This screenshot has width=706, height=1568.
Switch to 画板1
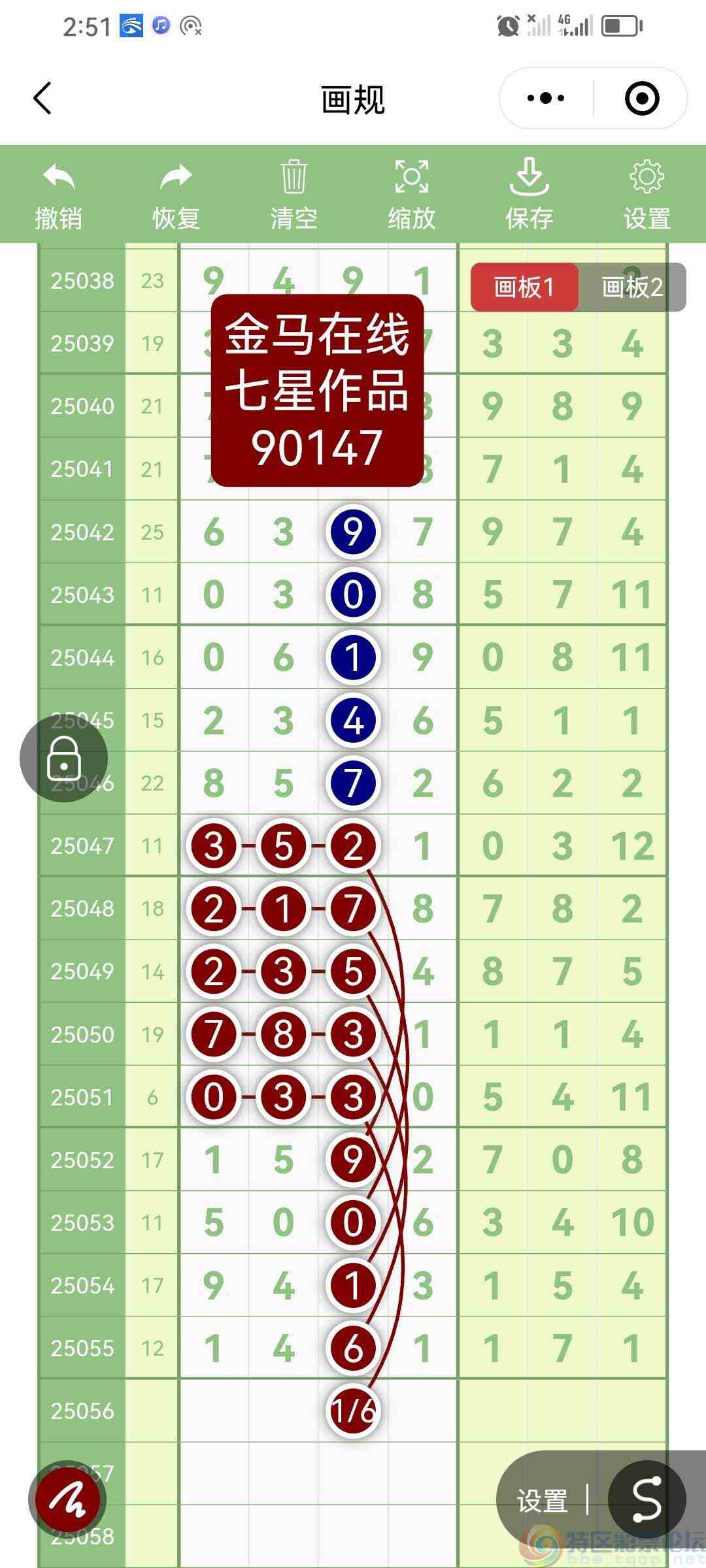click(x=524, y=287)
